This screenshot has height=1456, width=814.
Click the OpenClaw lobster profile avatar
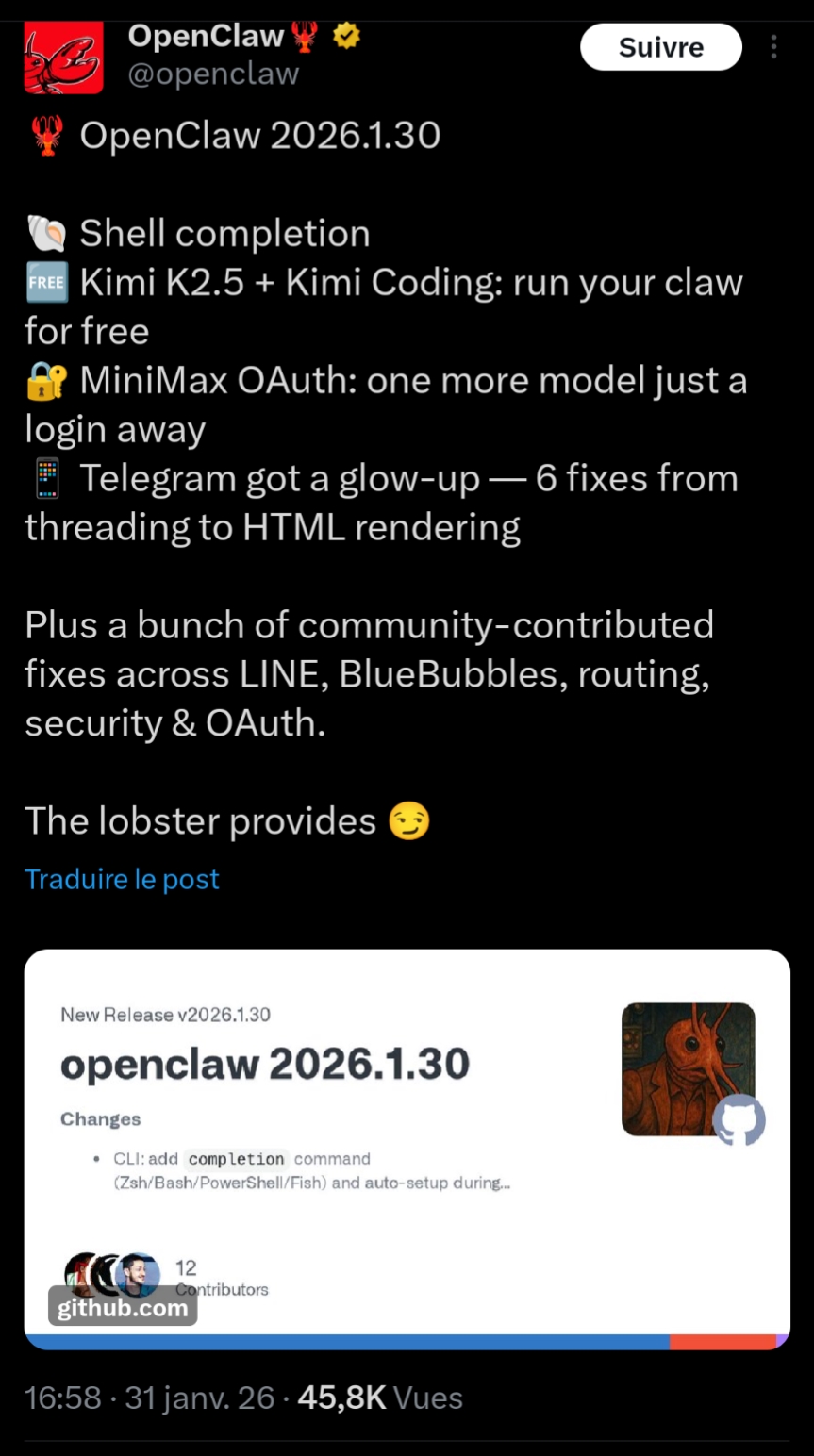pos(62,57)
